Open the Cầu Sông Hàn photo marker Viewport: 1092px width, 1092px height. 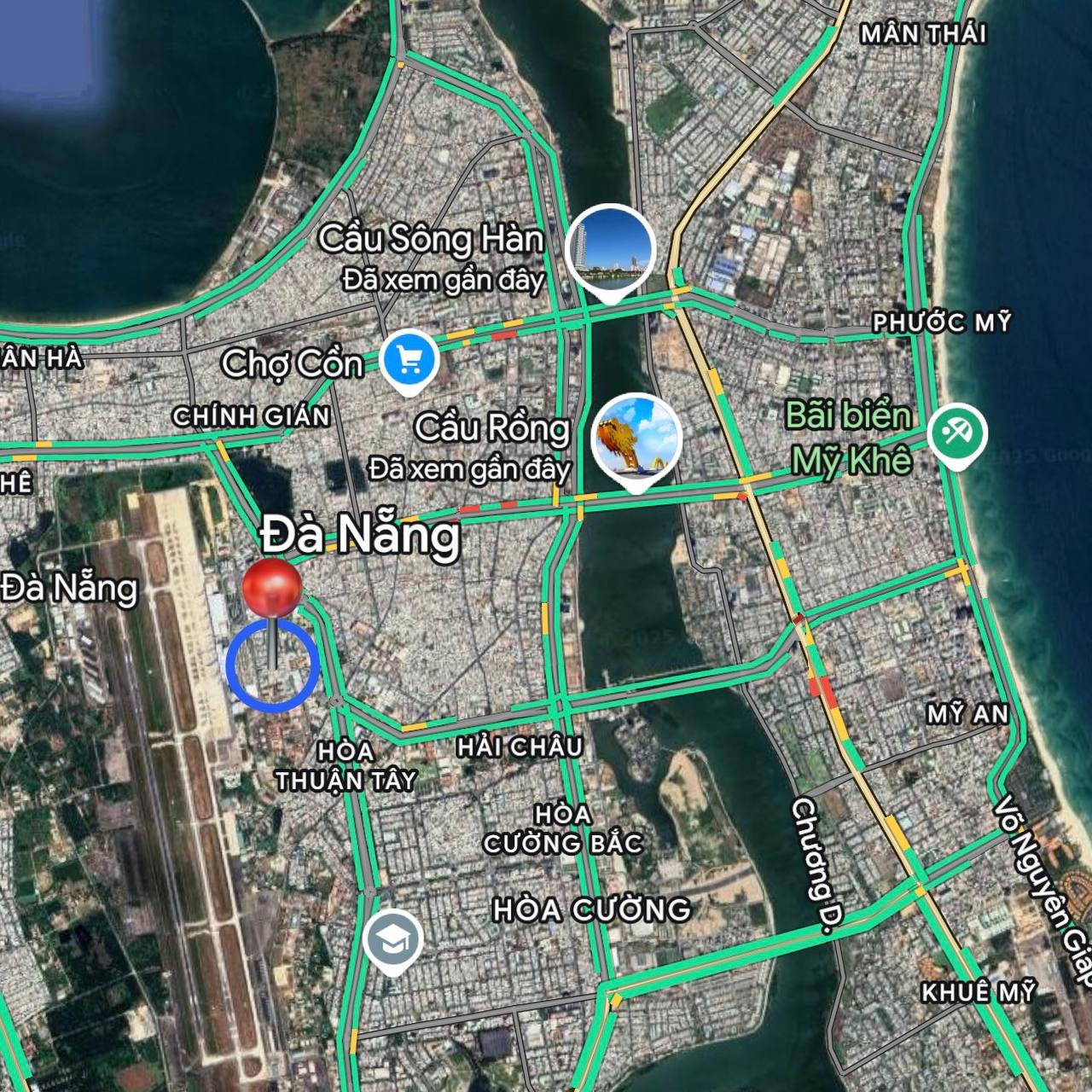[610, 250]
